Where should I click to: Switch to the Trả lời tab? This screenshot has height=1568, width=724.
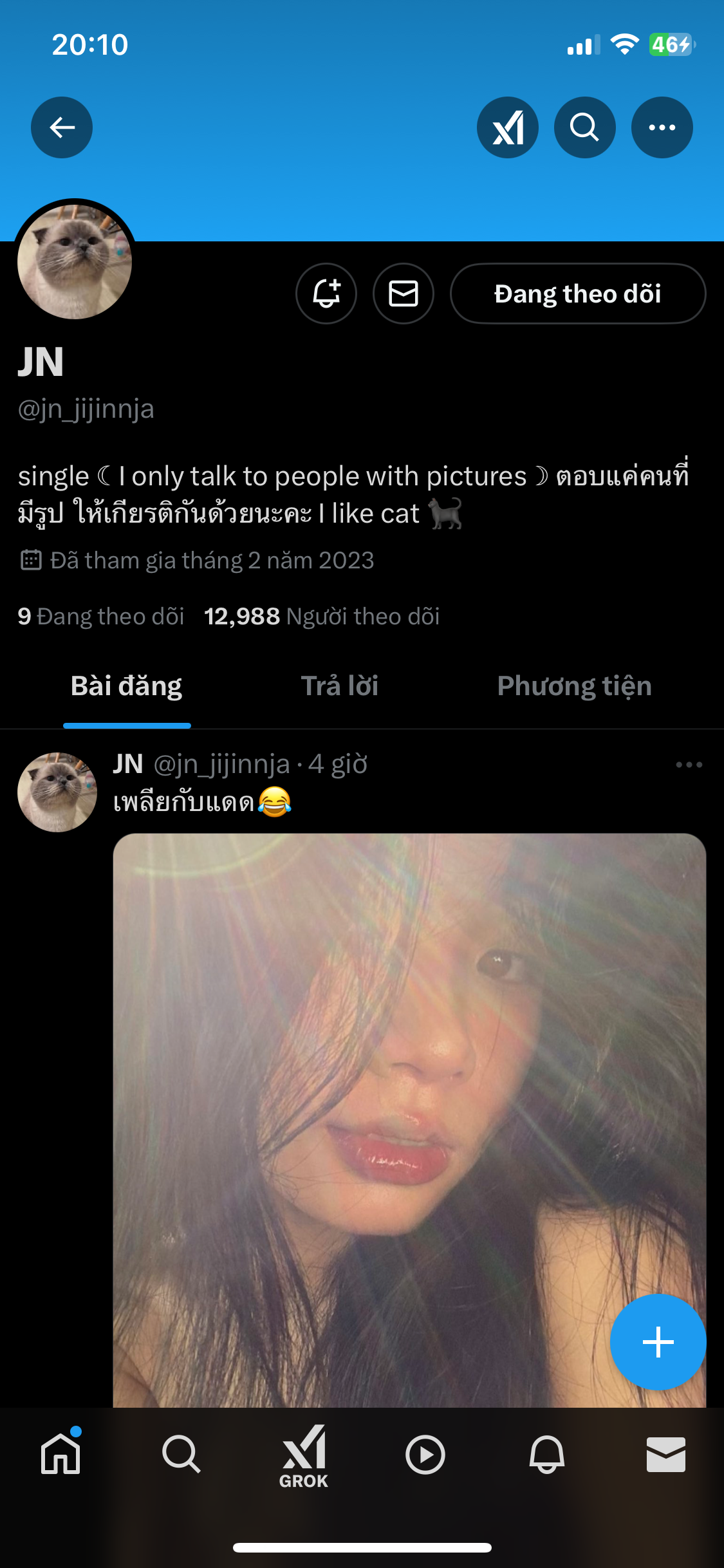click(x=339, y=686)
